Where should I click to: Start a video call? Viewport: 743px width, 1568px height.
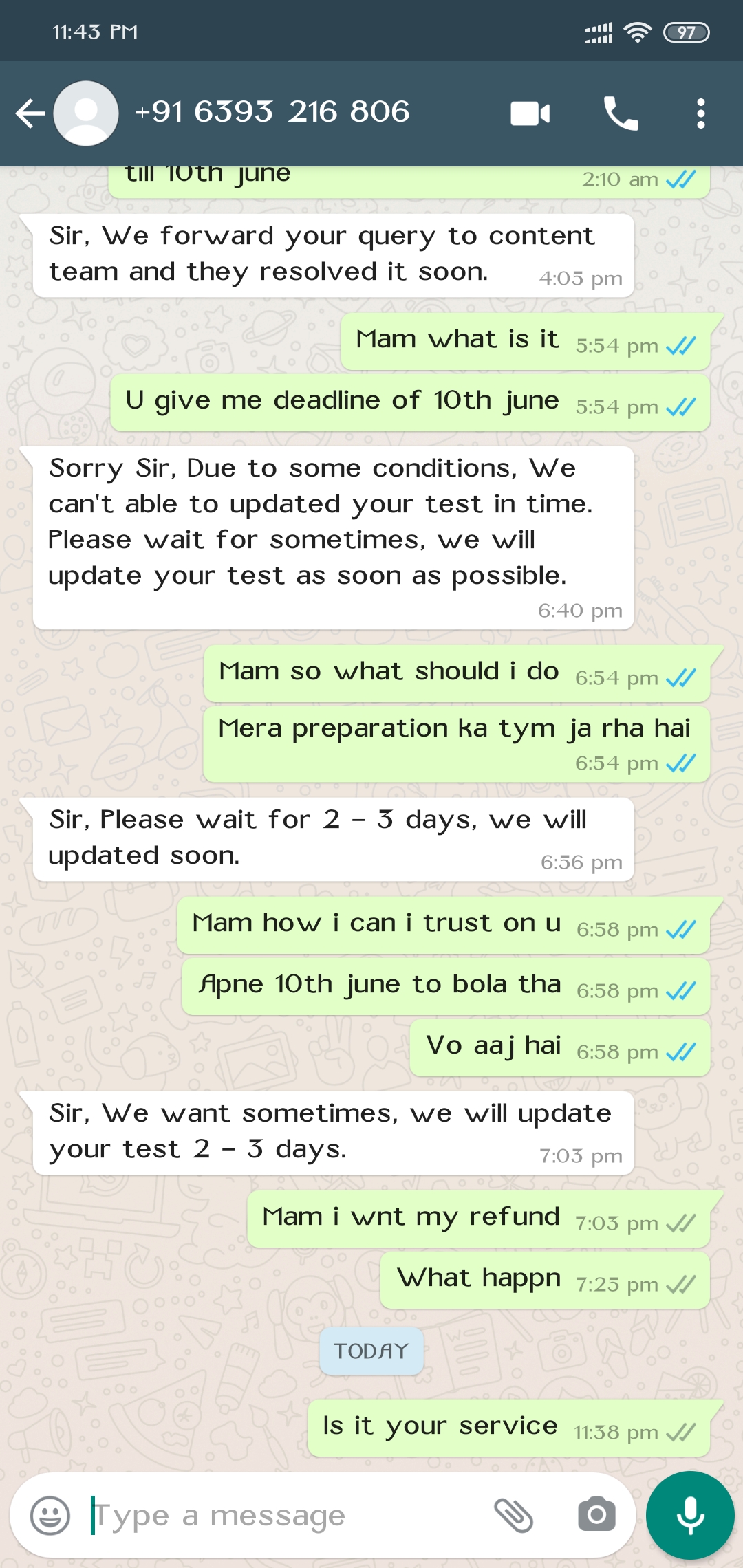click(x=530, y=113)
